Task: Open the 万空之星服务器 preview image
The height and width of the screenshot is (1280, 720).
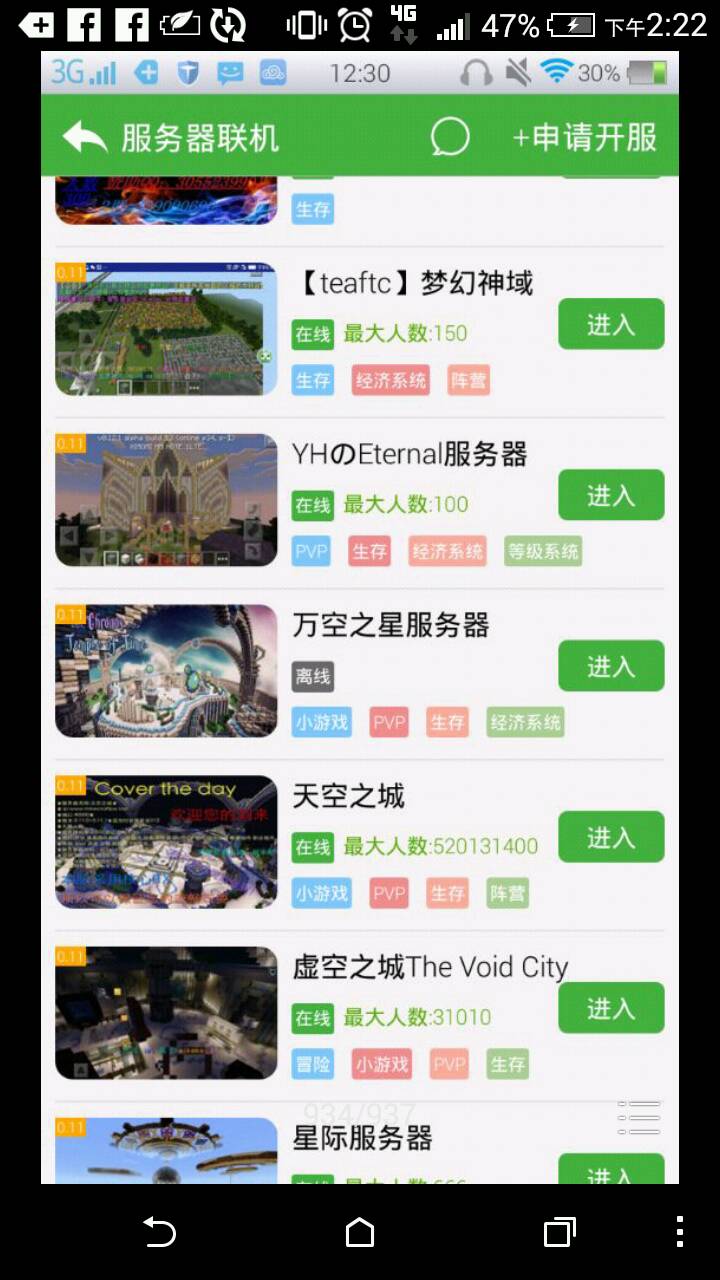Action: pos(166,671)
